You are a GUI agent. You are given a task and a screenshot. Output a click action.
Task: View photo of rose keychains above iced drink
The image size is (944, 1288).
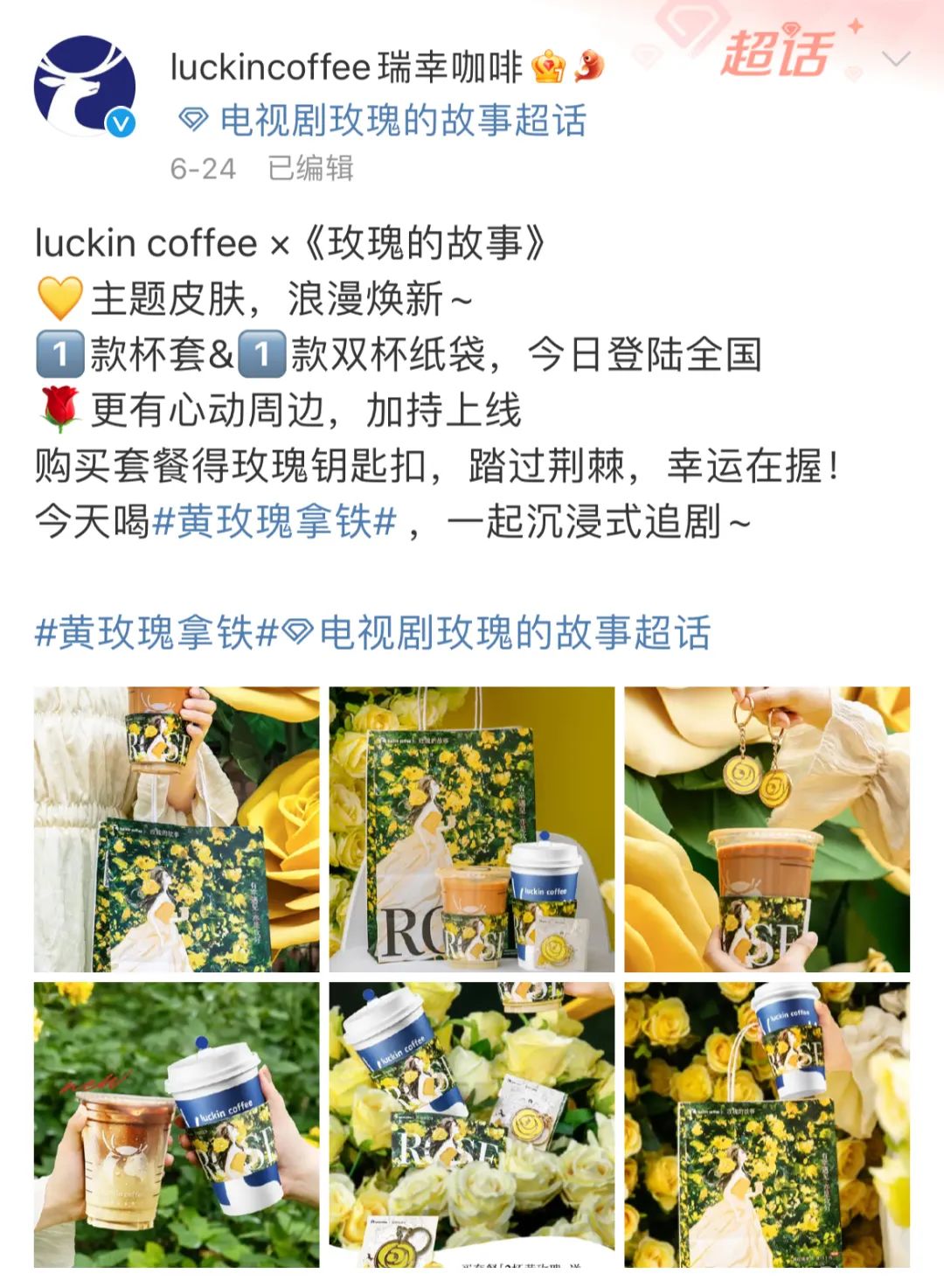[767, 829]
